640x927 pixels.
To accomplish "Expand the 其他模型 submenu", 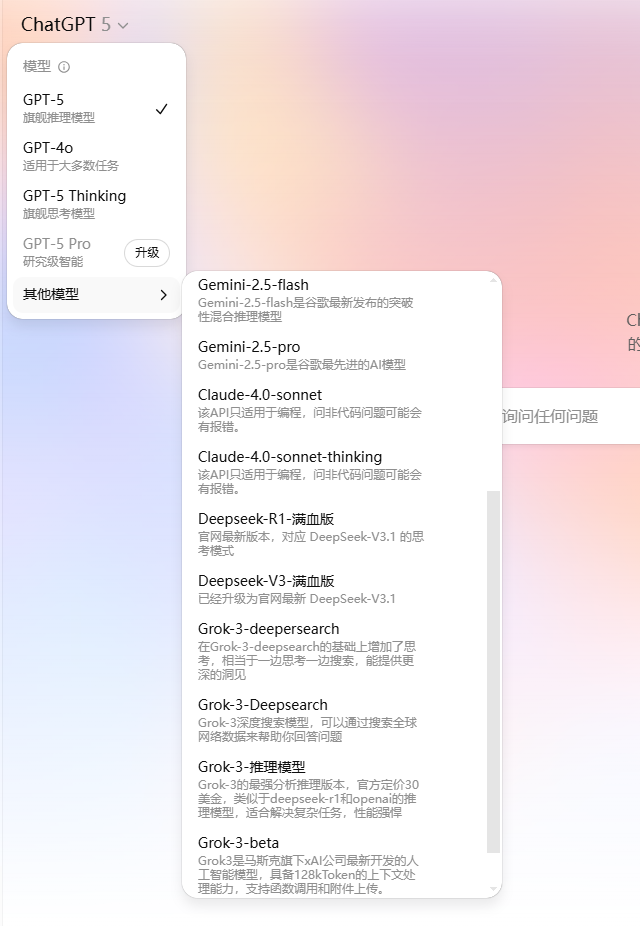I will 95,295.
